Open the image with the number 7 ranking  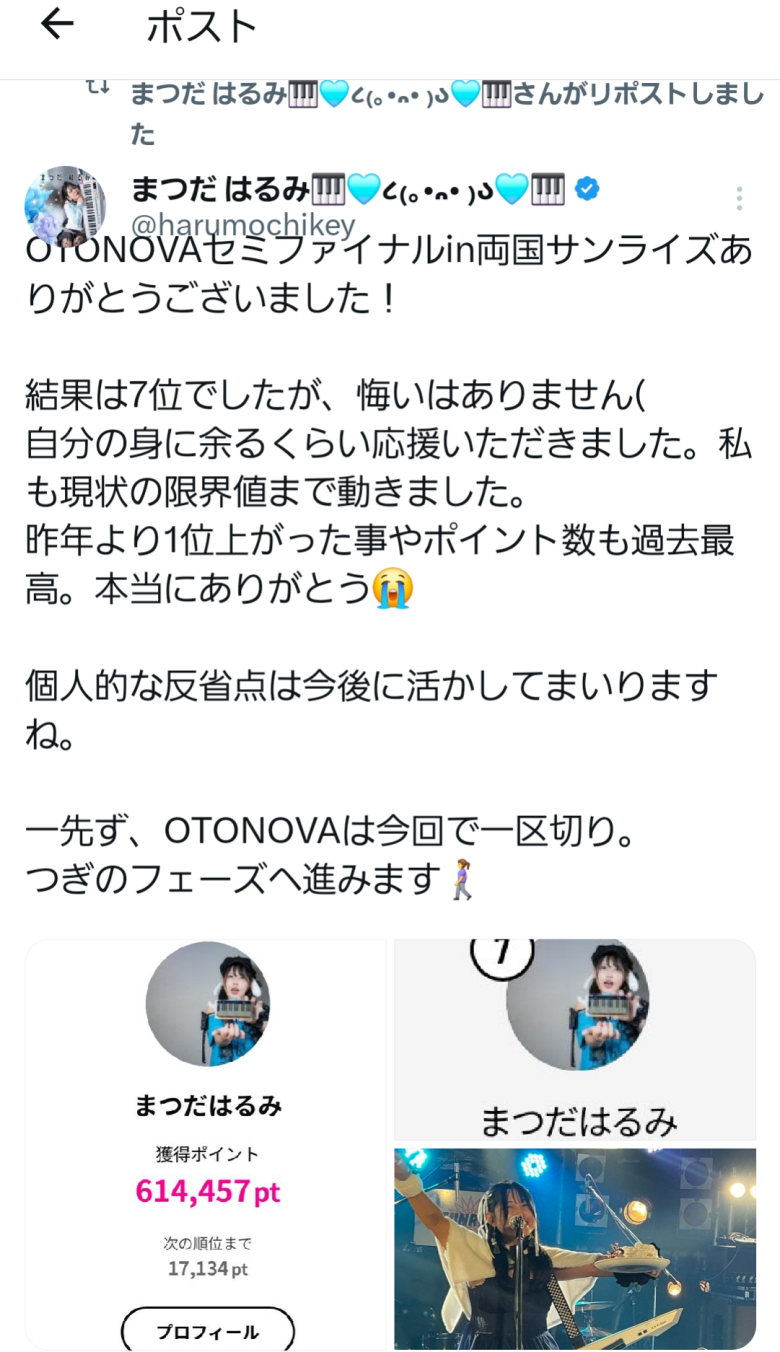pyautogui.click(x=575, y=1040)
